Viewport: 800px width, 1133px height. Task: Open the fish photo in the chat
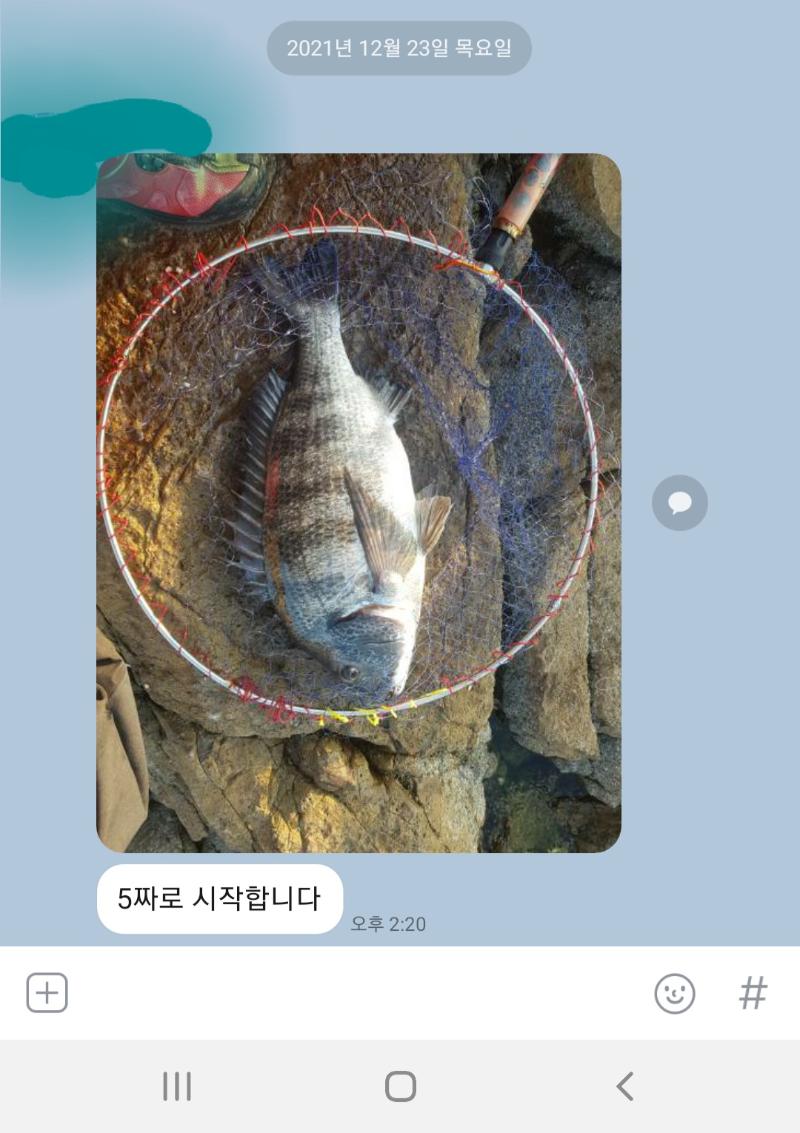[358, 502]
